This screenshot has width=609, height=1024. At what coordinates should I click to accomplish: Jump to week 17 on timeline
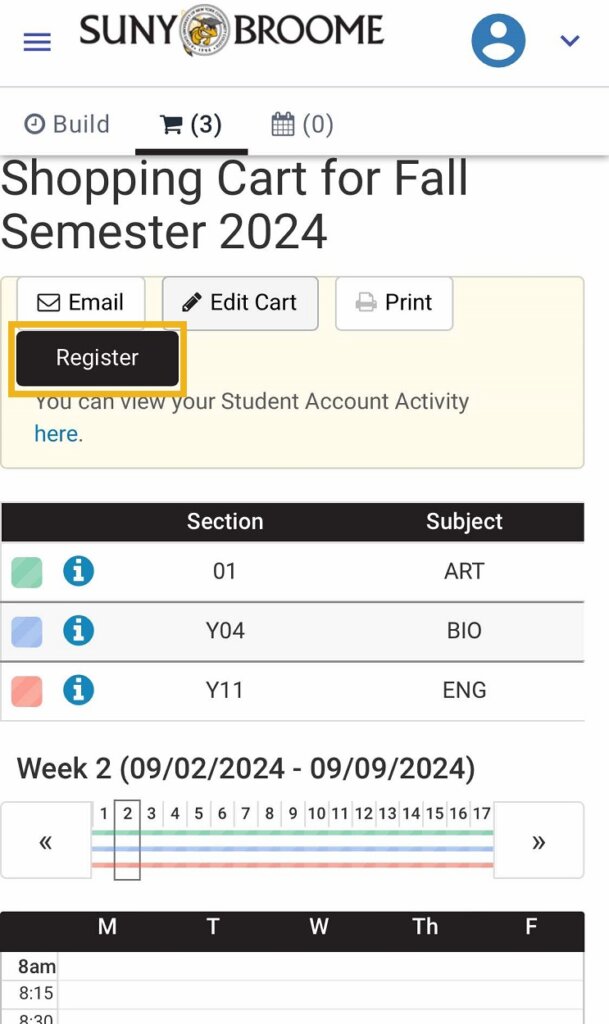pyautogui.click(x=482, y=814)
